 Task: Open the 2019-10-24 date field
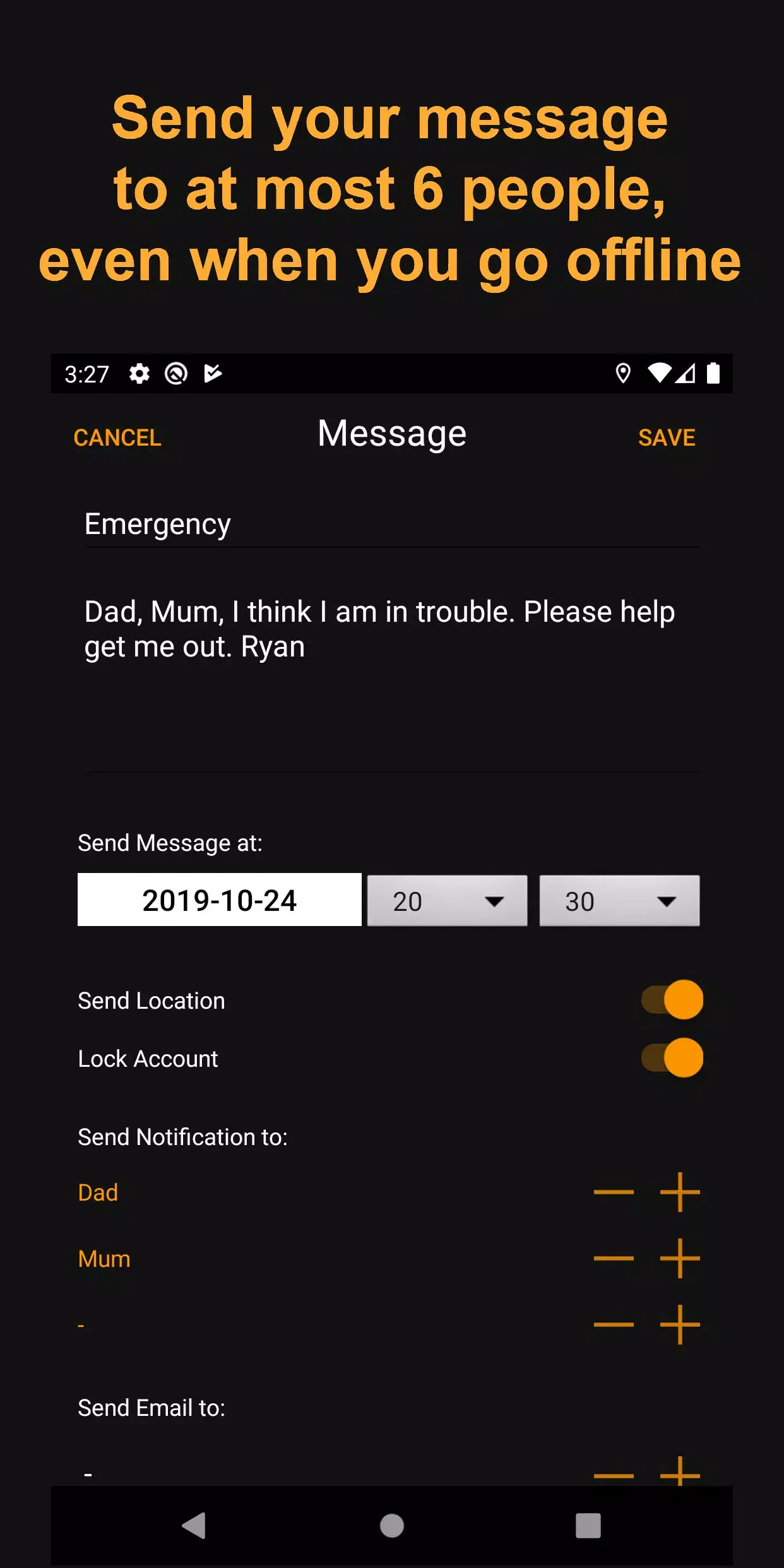[218, 901]
